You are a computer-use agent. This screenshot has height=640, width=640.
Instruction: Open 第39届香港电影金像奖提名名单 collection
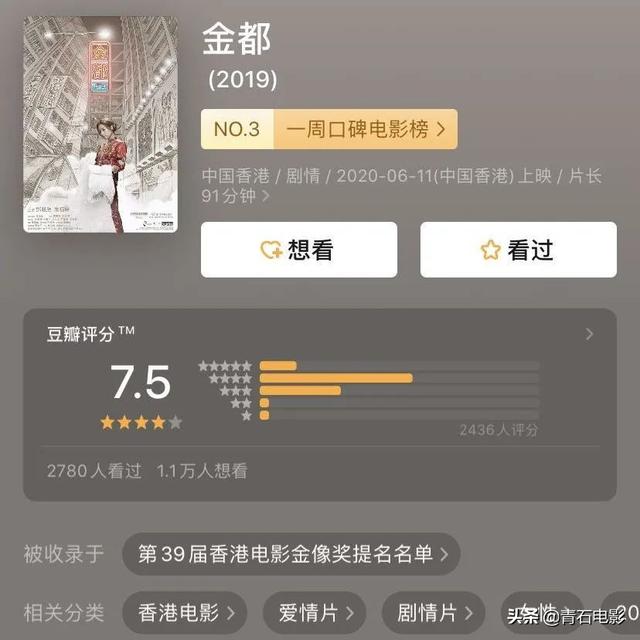(x=291, y=554)
